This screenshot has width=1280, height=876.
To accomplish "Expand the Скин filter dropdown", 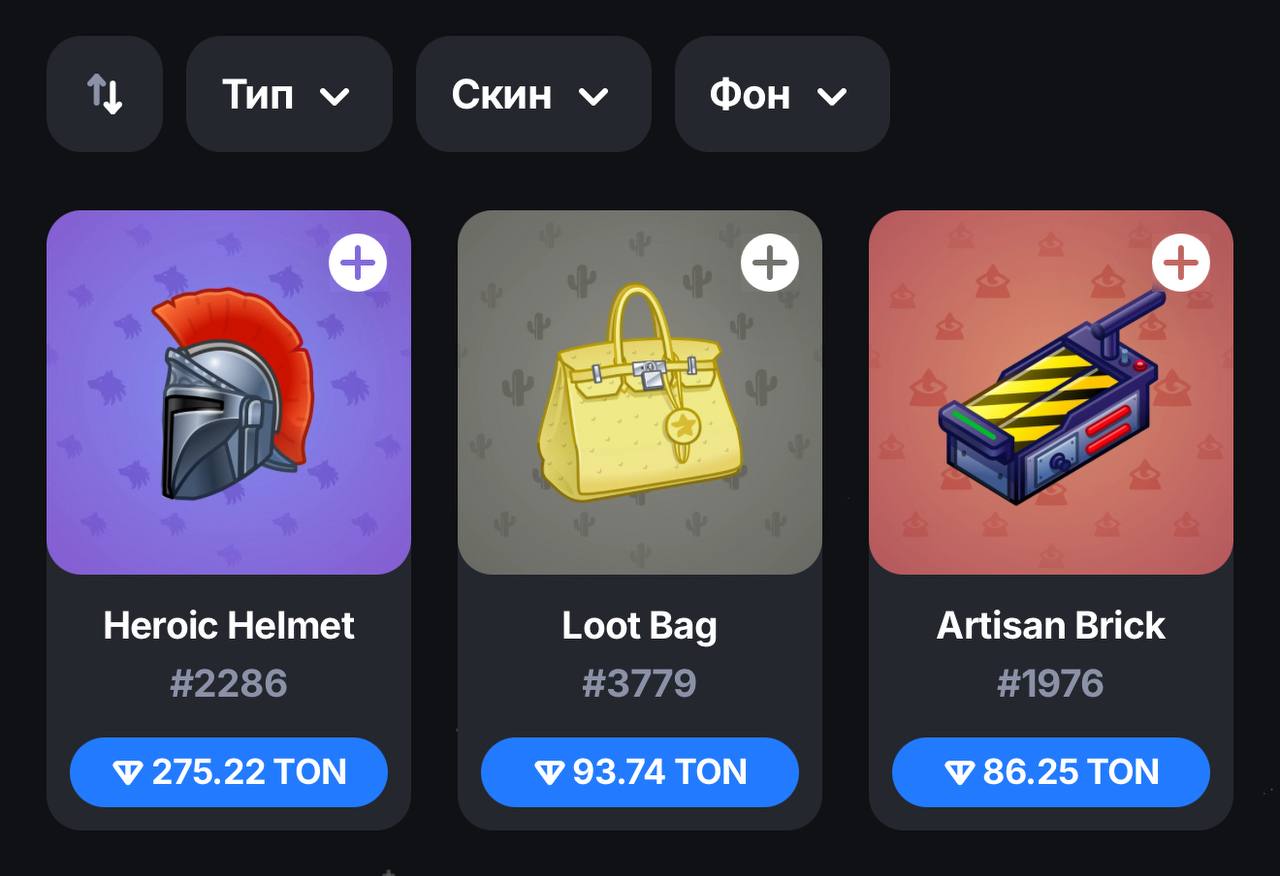I will pyautogui.click(x=532, y=95).
